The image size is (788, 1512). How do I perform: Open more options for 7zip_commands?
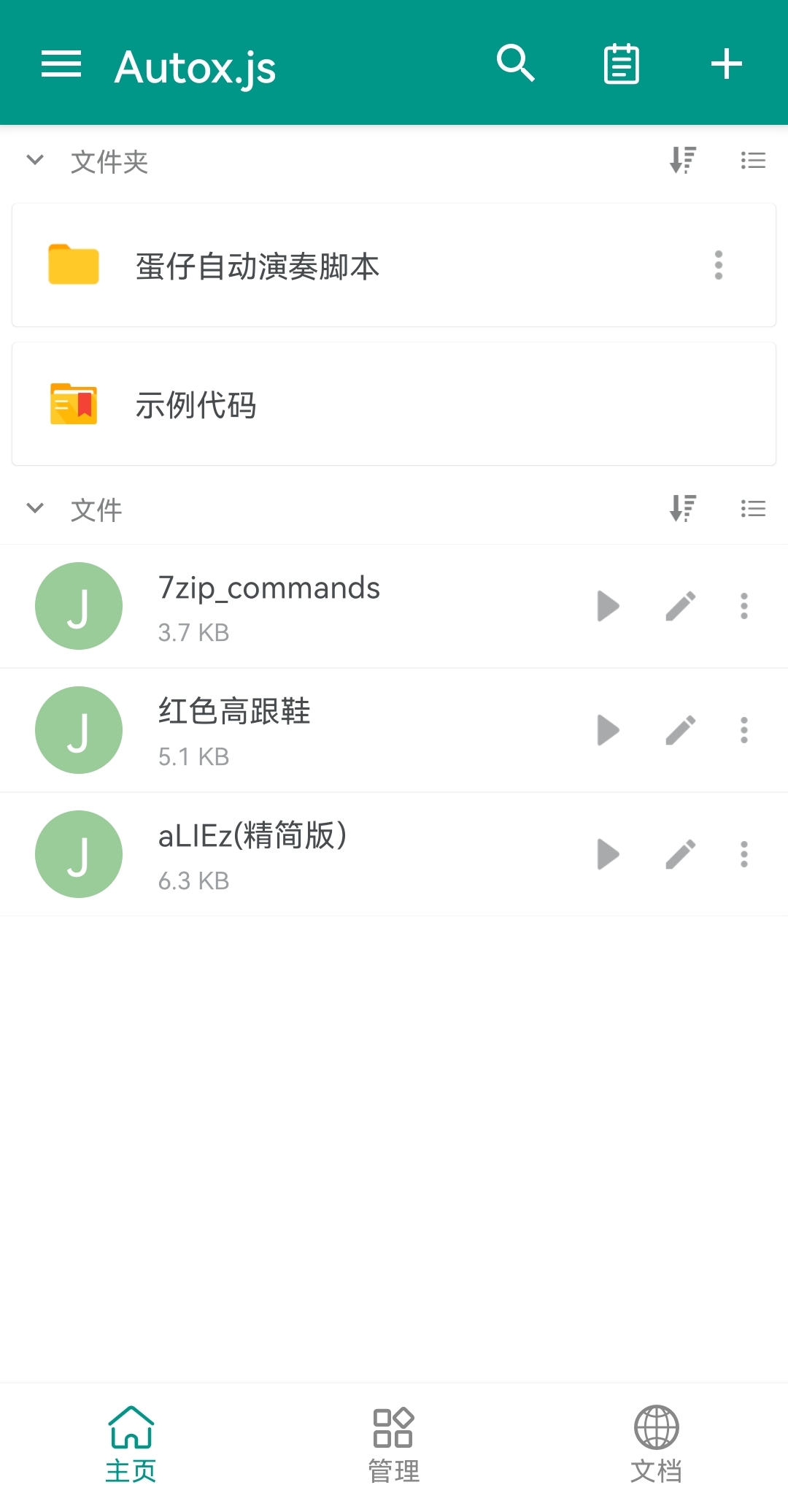click(744, 606)
